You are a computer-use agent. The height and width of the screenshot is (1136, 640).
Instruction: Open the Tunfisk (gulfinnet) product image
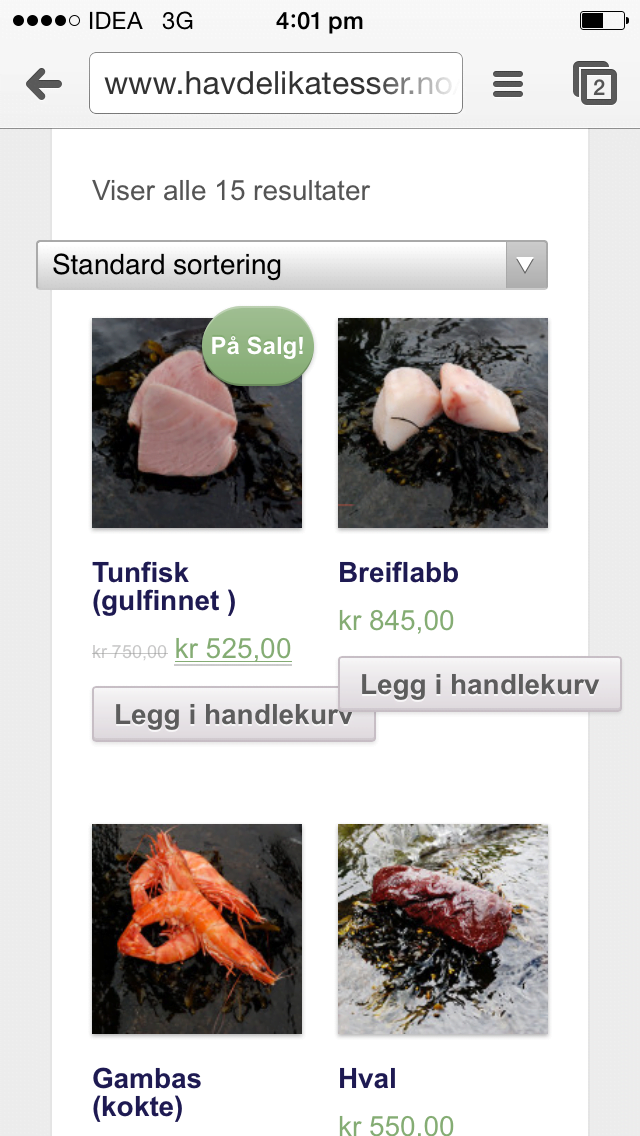click(x=196, y=423)
